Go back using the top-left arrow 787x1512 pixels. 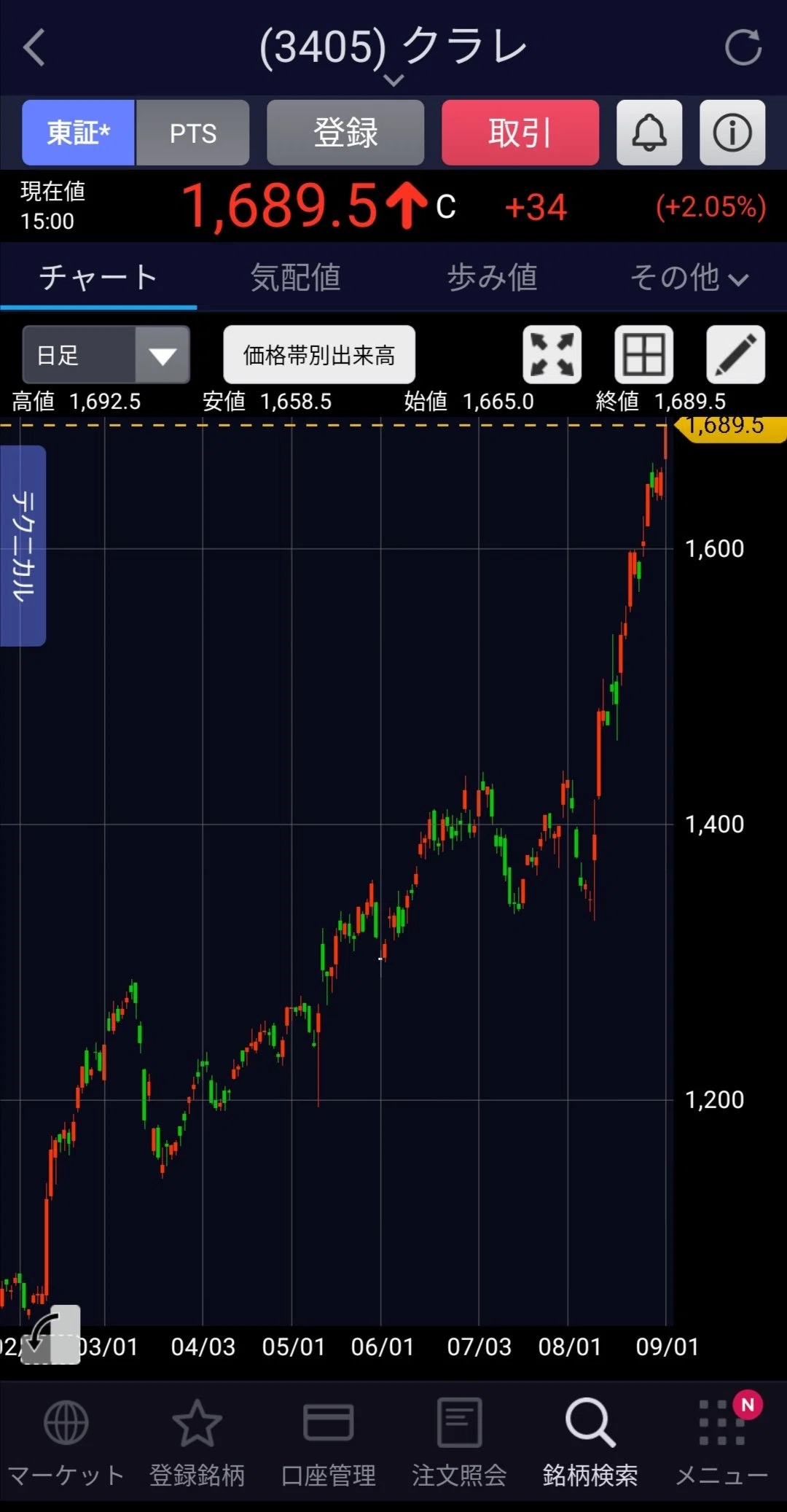(x=34, y=47)
